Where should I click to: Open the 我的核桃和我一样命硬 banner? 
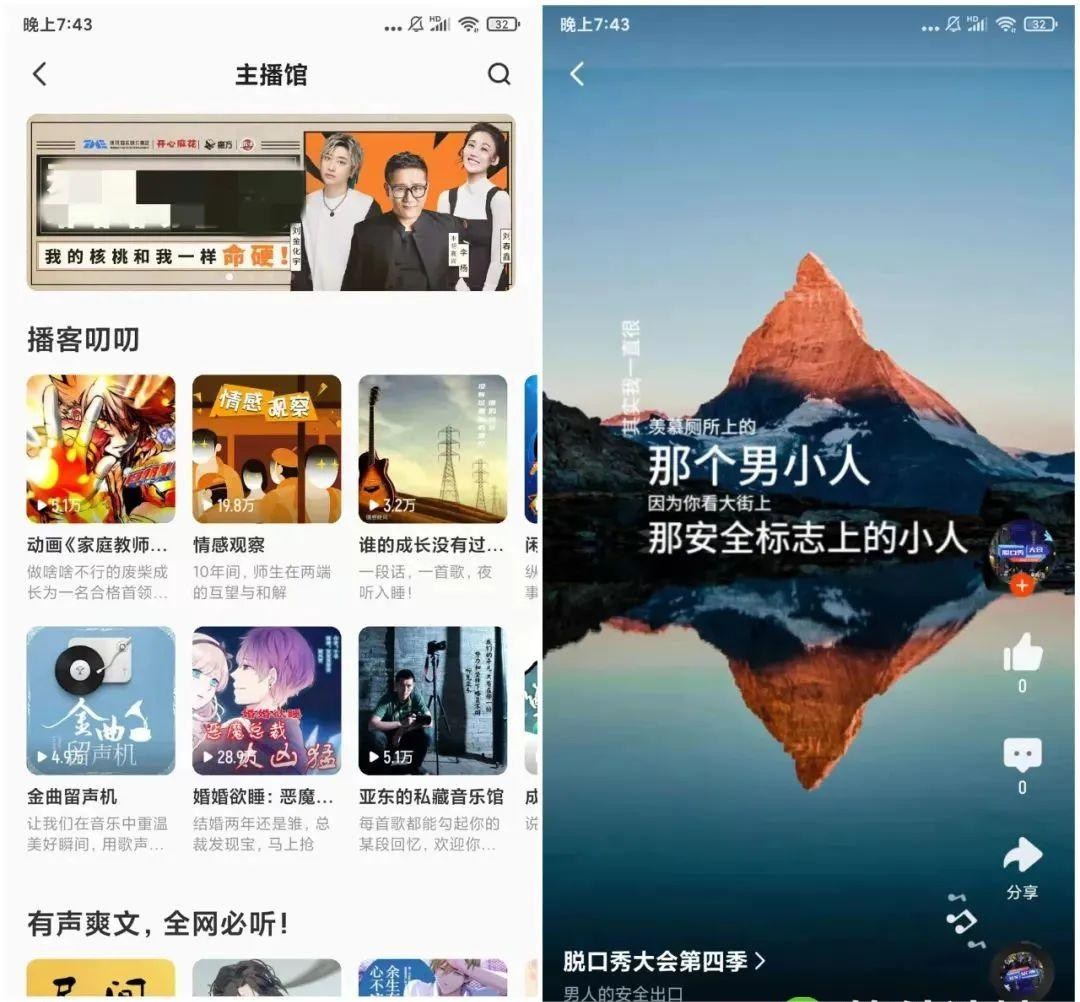[270, 203]
